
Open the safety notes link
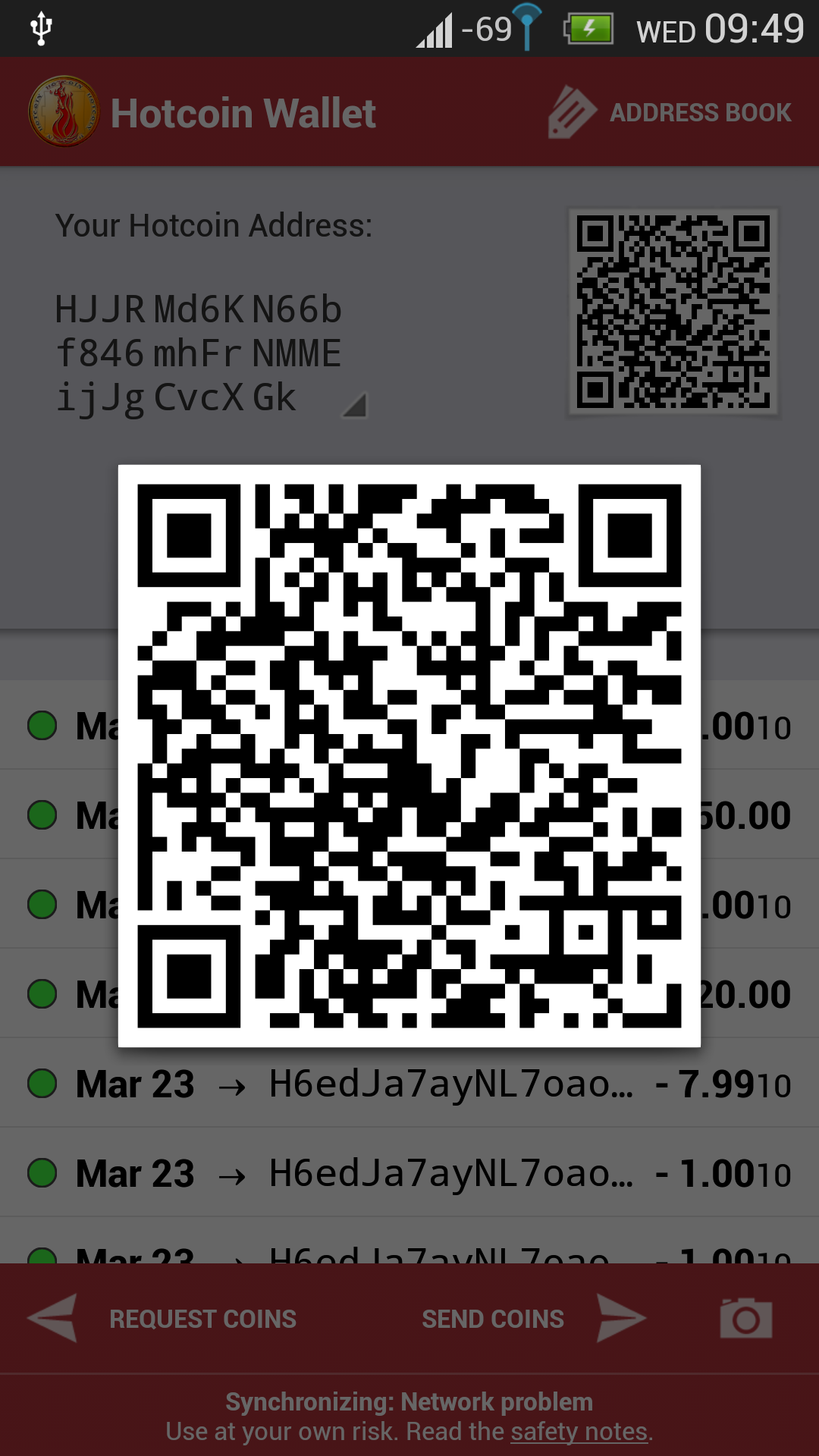(579, 1430)
